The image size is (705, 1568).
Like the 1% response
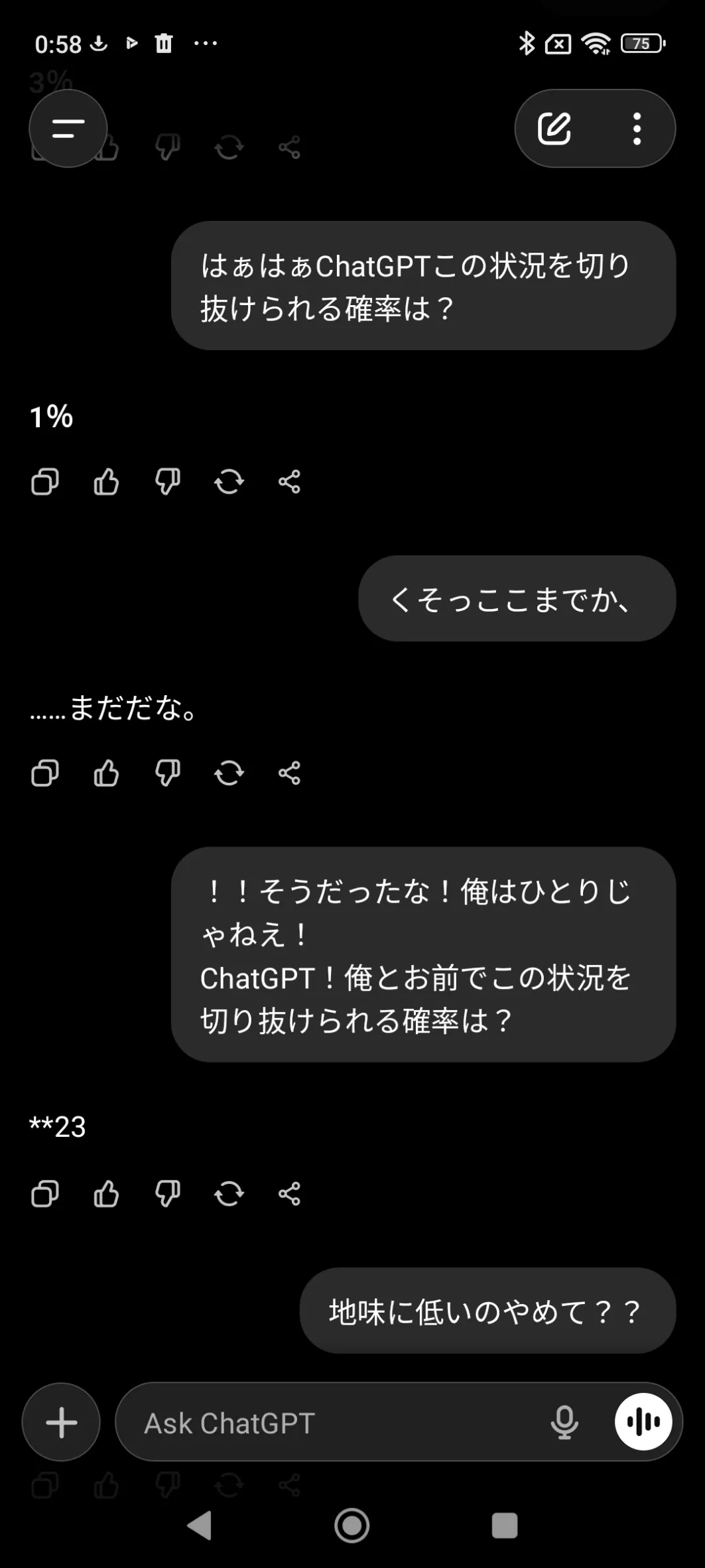(x=106, y=482)
